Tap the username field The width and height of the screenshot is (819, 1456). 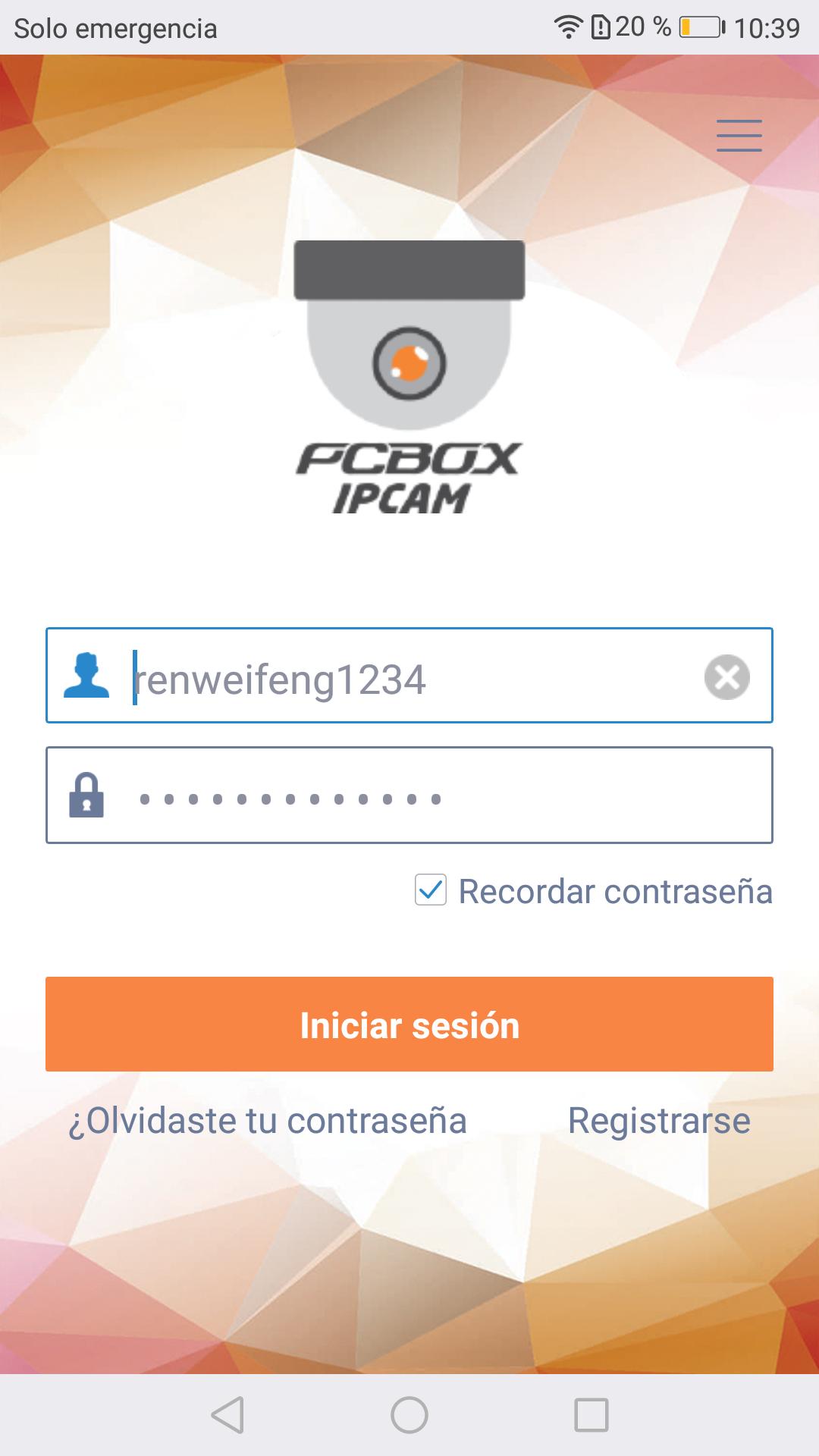tap(409, 676)
